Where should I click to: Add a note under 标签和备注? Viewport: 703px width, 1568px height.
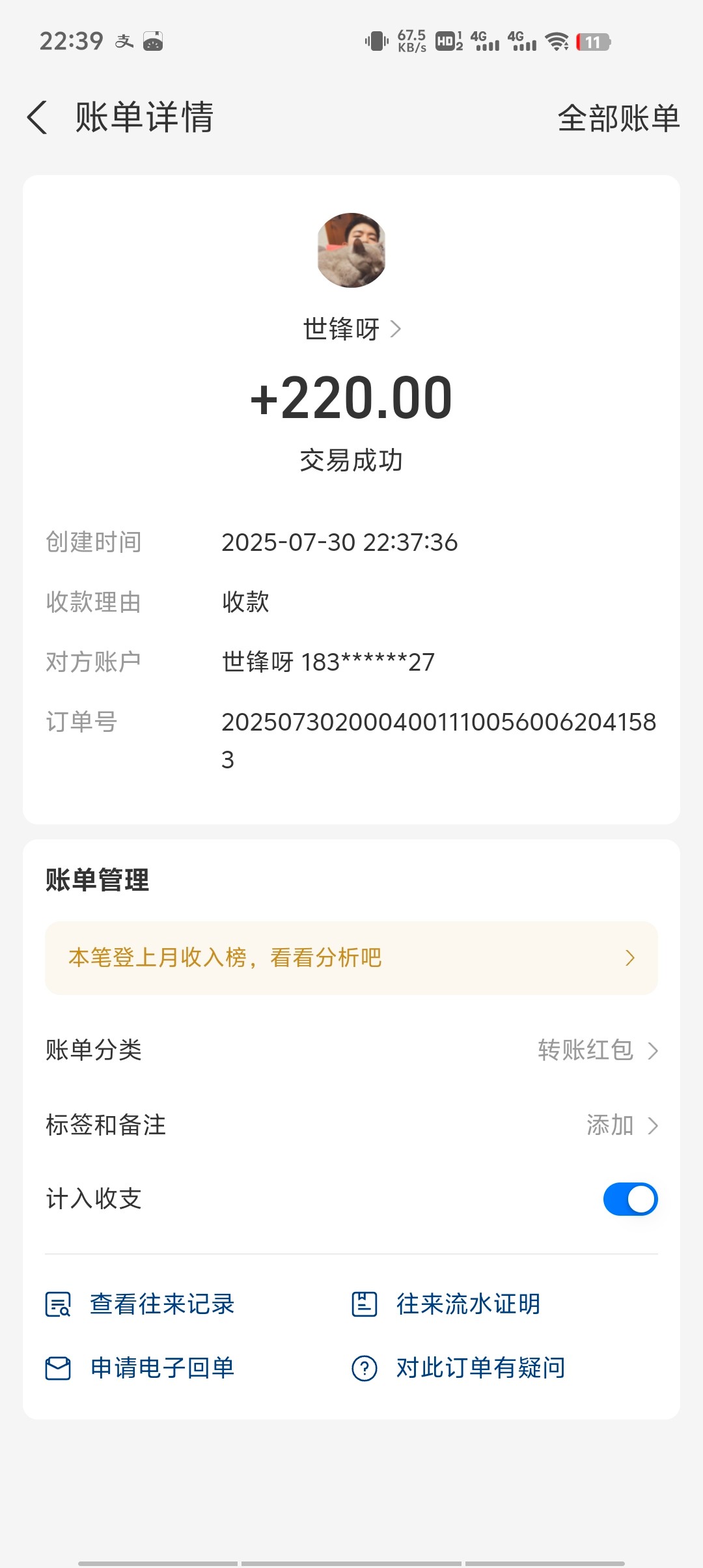[x=351, y=1125]
